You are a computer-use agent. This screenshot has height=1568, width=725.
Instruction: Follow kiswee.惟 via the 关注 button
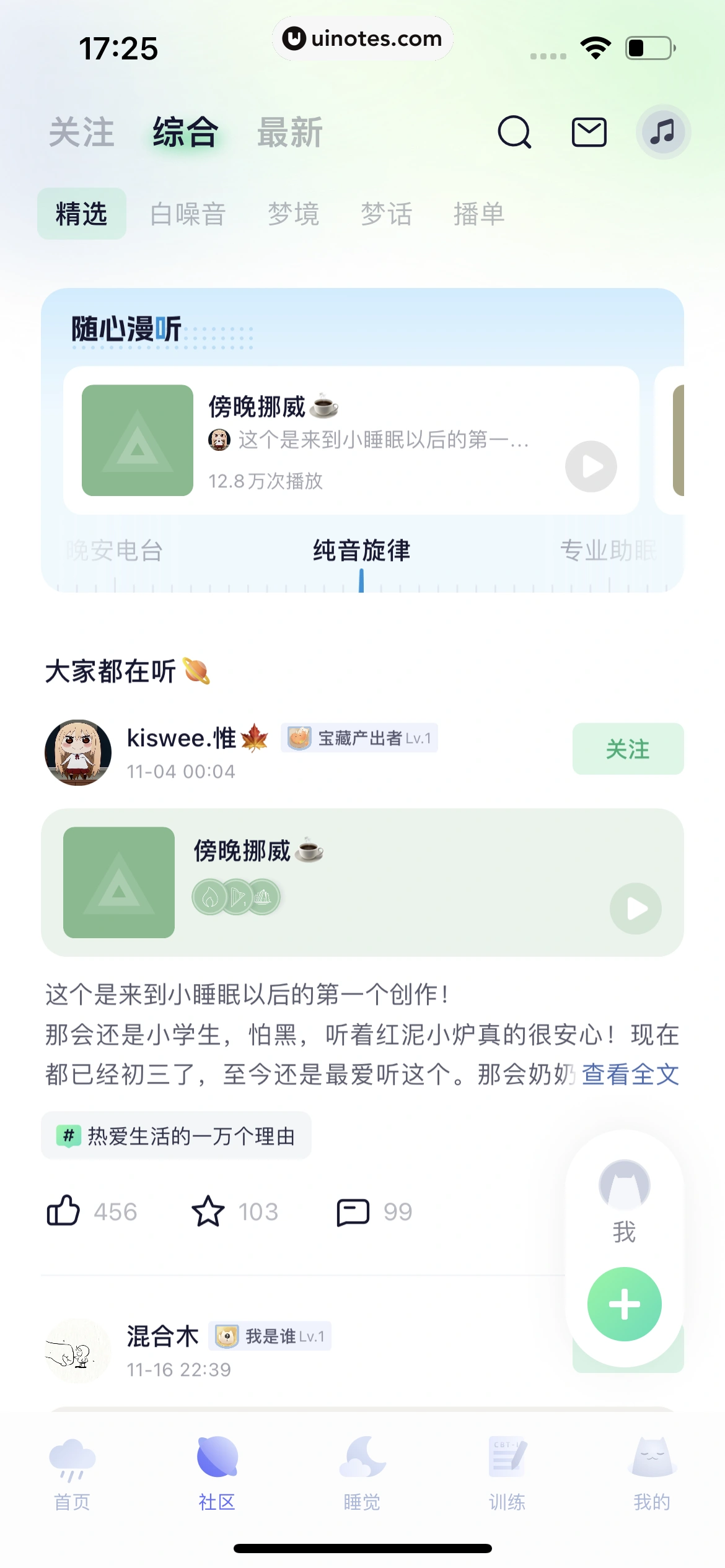click(x=627, y=750)
